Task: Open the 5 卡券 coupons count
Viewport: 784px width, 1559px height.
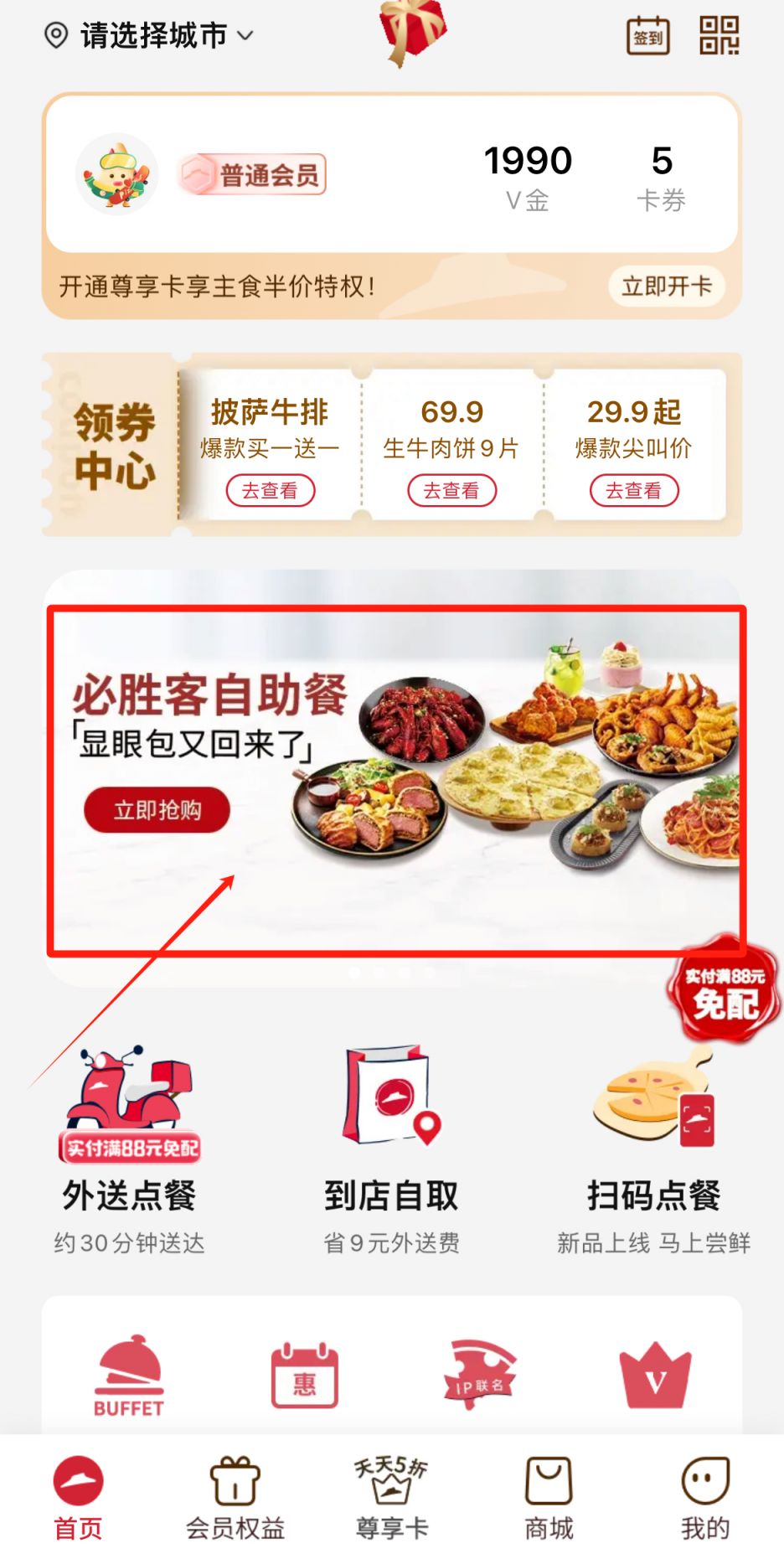Action: (662, 178)
